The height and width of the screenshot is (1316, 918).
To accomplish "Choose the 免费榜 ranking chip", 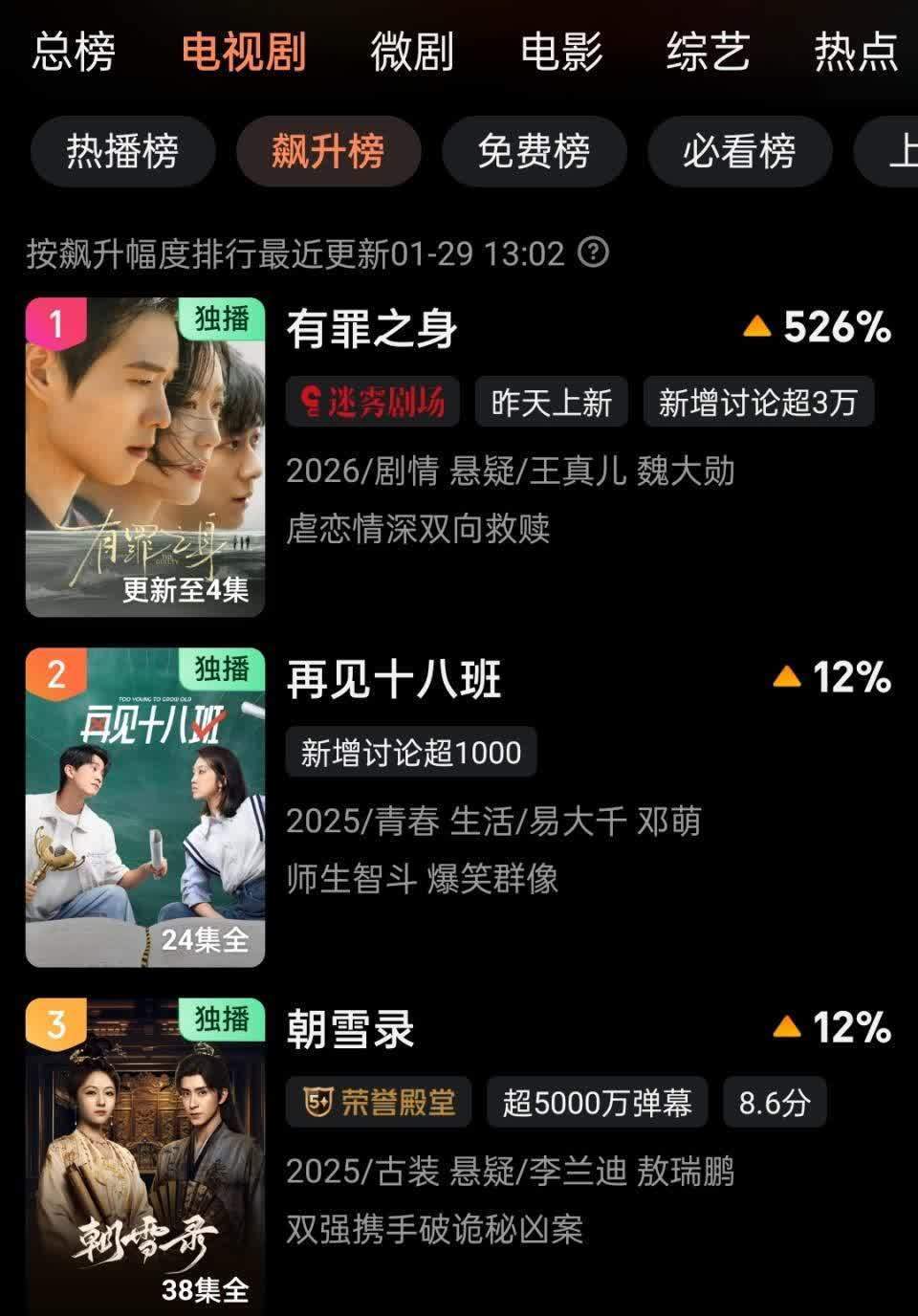I will pos(534,151).
